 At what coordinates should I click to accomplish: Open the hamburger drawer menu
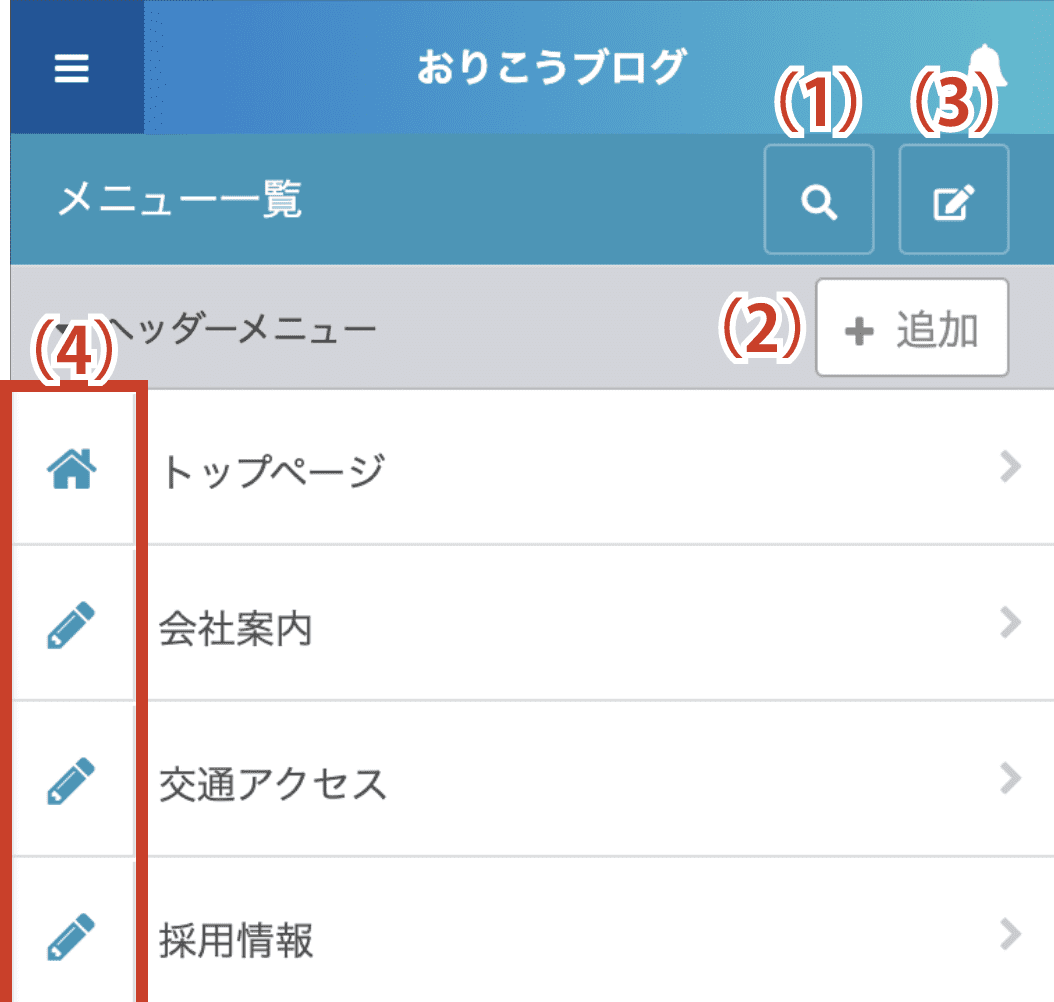(x=72, y=68)
